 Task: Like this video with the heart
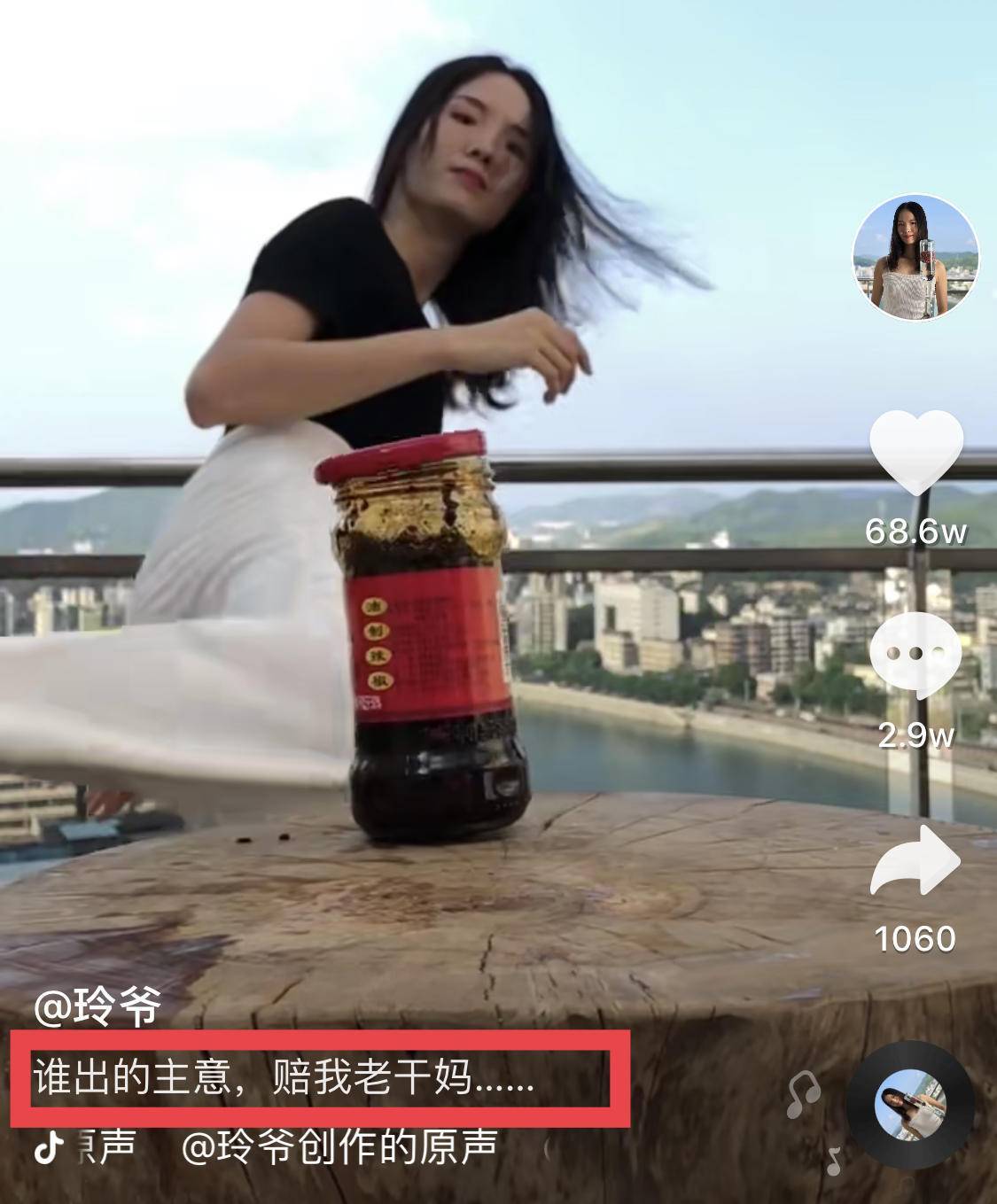point(915,454)
